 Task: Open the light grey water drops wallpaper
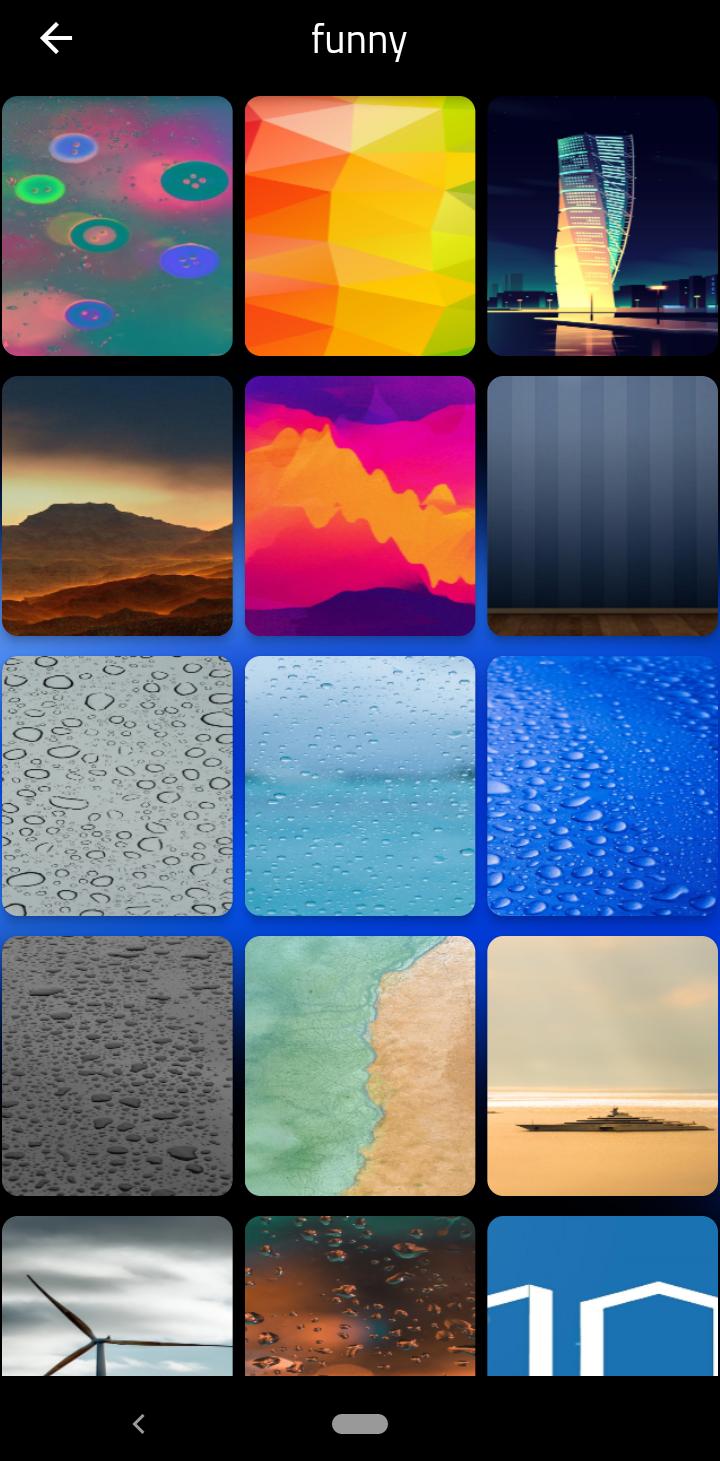(x=117, y=786)
